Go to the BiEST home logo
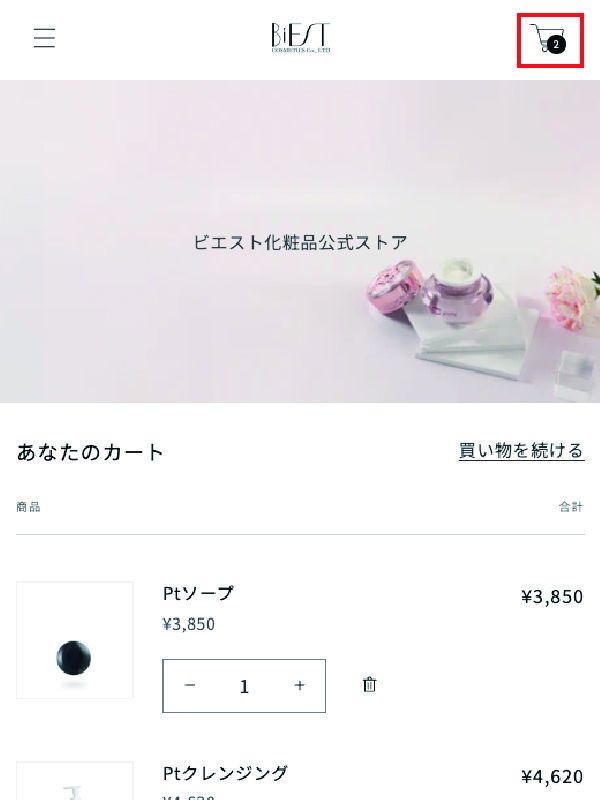This screenshot has height=800, width=600. pyautogui.click(x=300, y=38)
